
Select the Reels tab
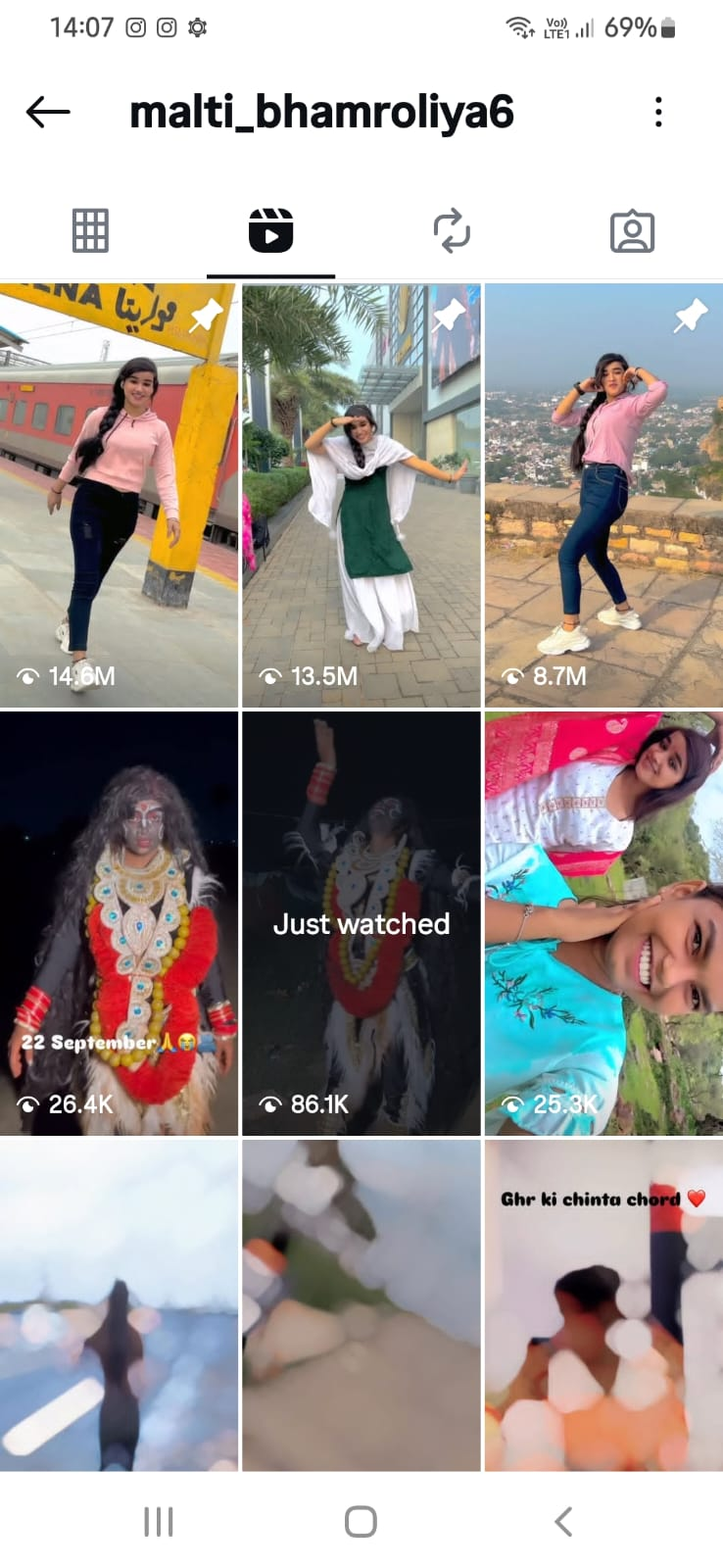270,231
